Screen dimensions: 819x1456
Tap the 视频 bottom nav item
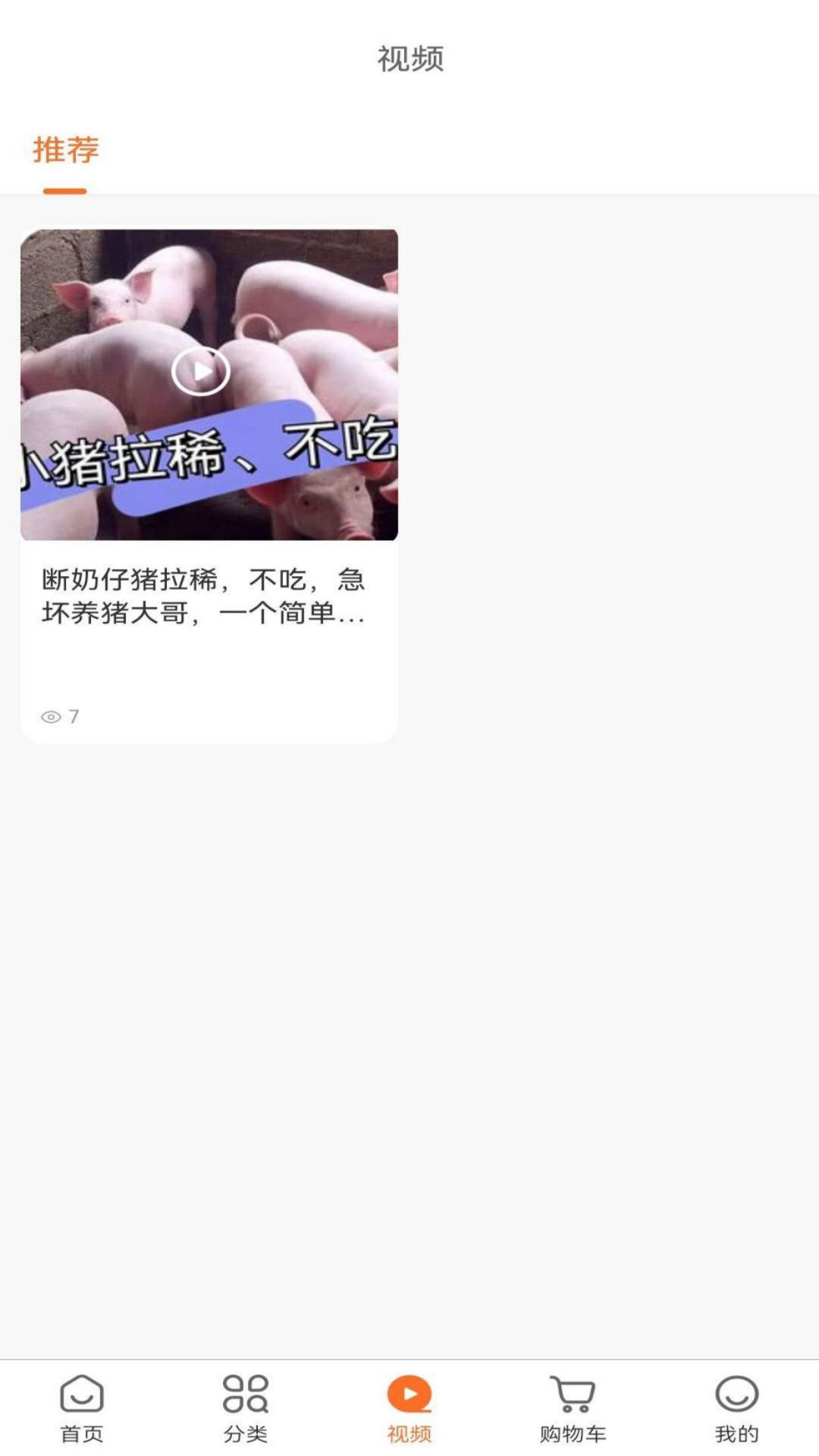(409, 1408)
